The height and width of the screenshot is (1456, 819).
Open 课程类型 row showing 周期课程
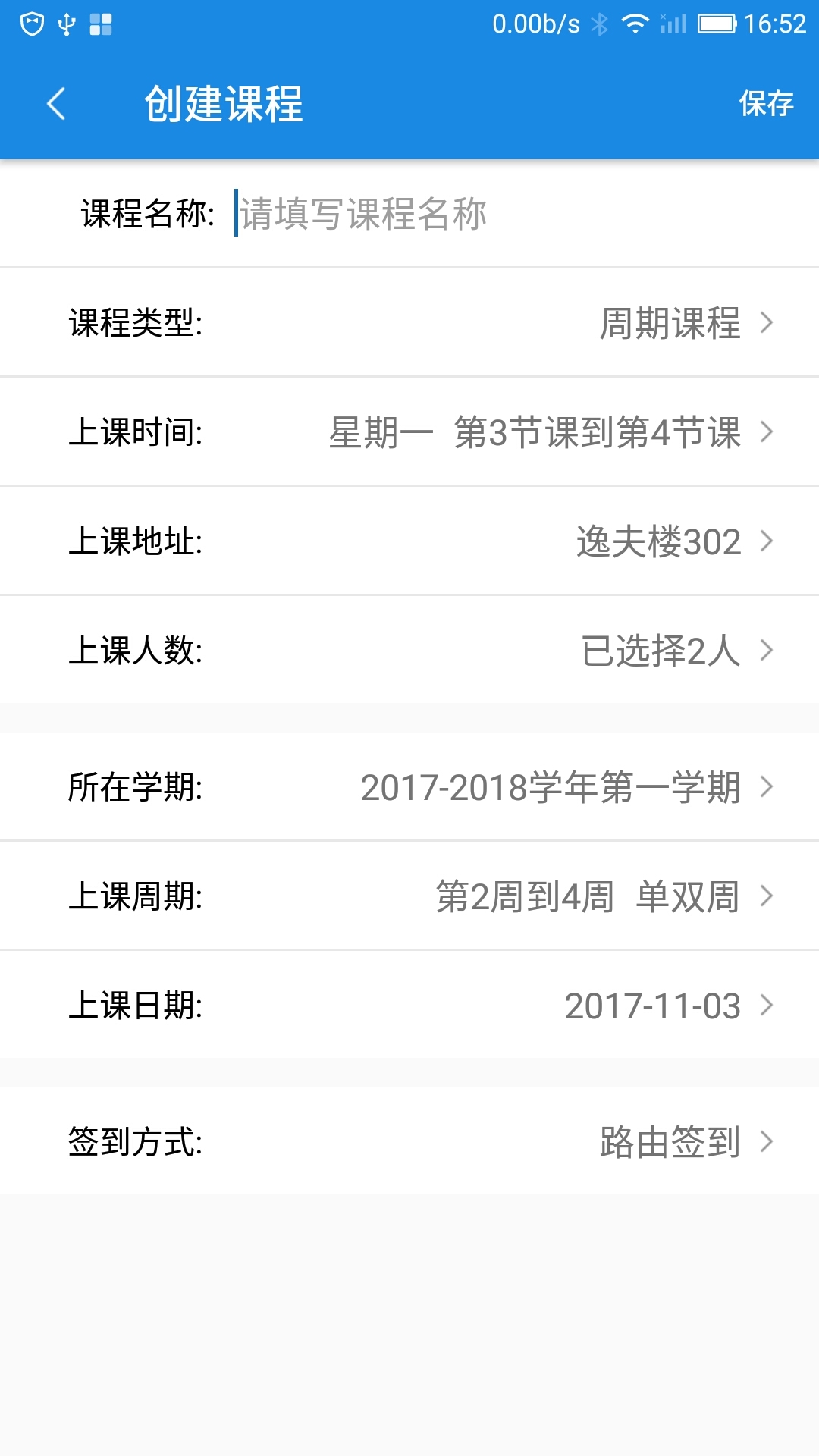point(409,323)
